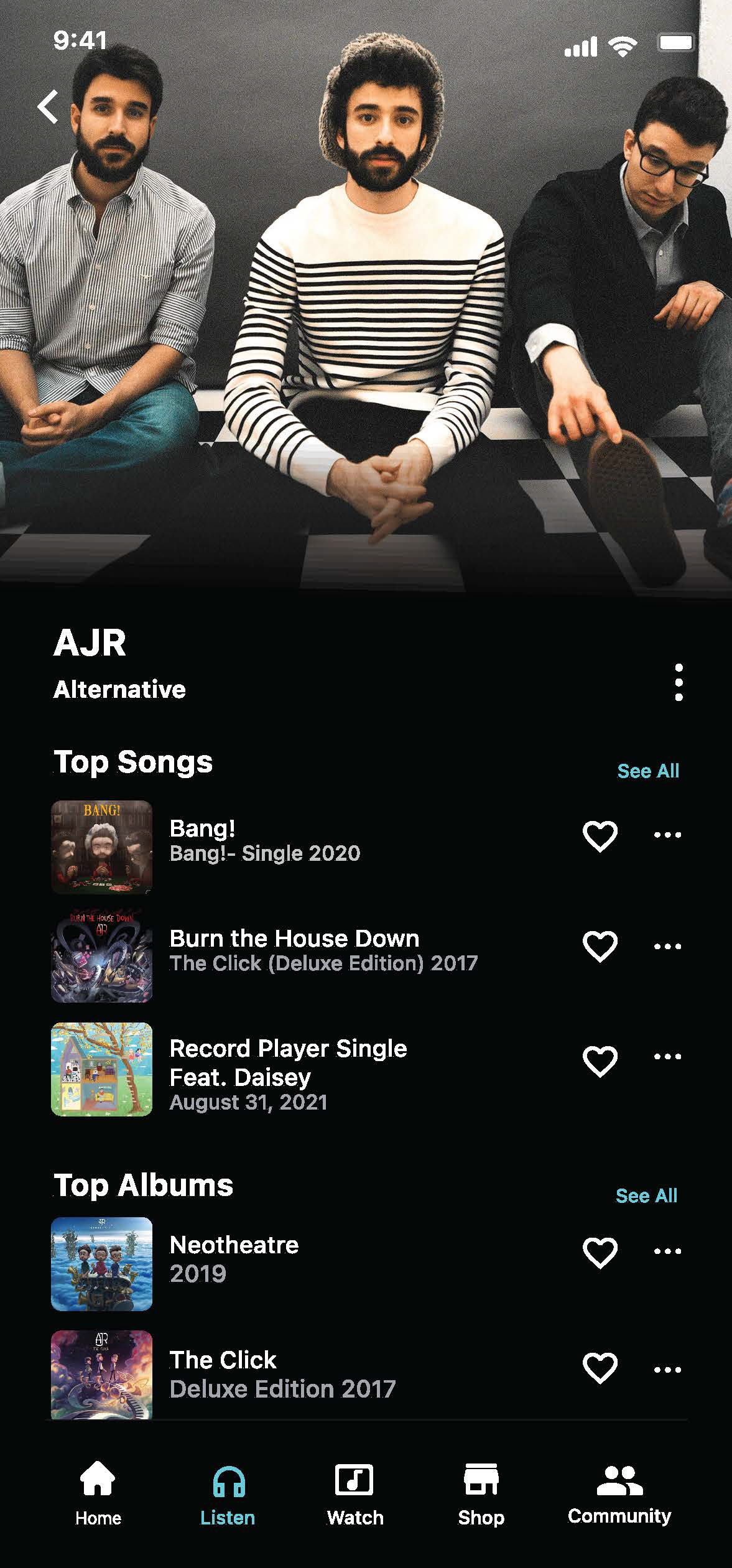Show more options for Neotheatre

tap(667, 1251)
